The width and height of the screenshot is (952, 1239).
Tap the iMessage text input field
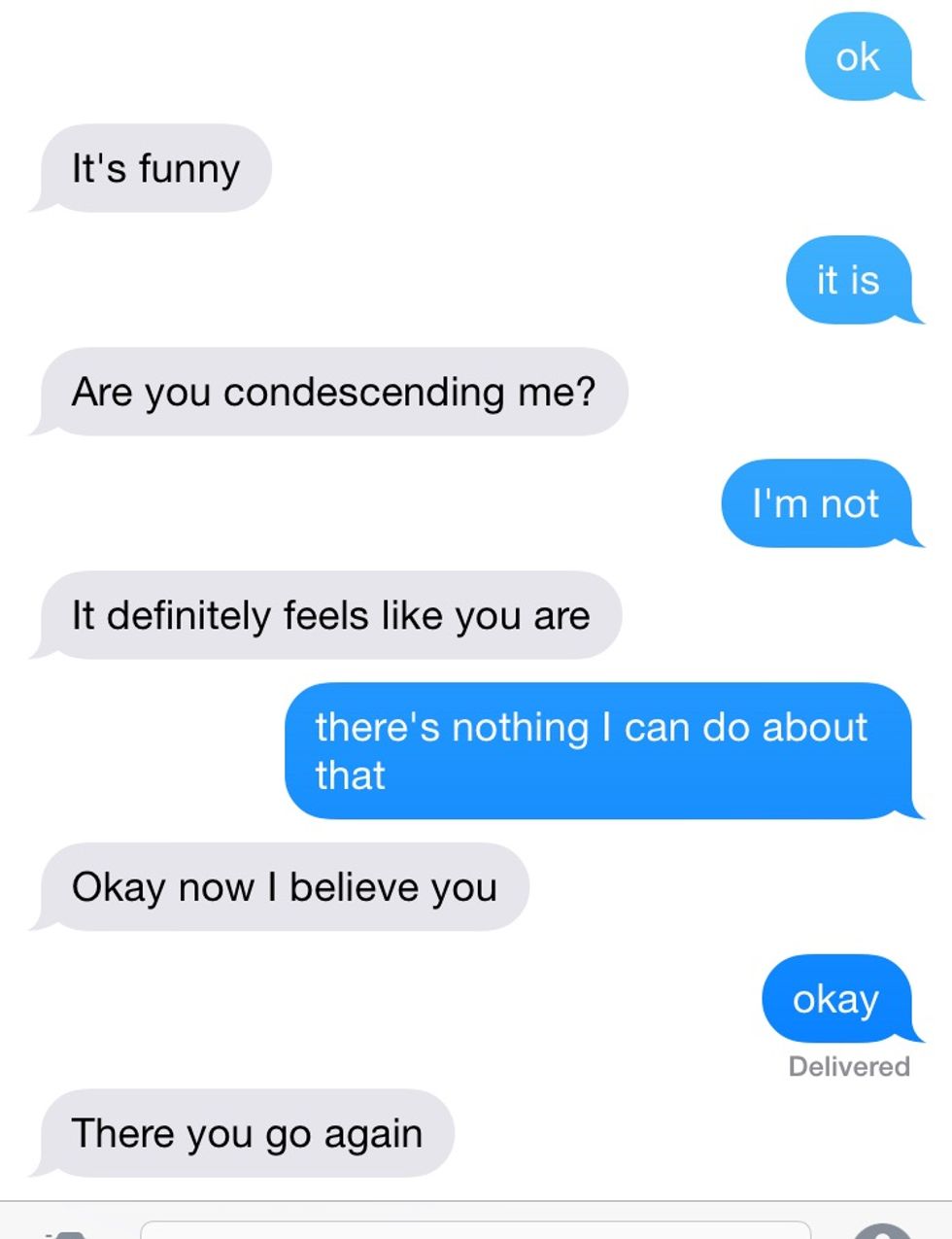[475, 1230]
